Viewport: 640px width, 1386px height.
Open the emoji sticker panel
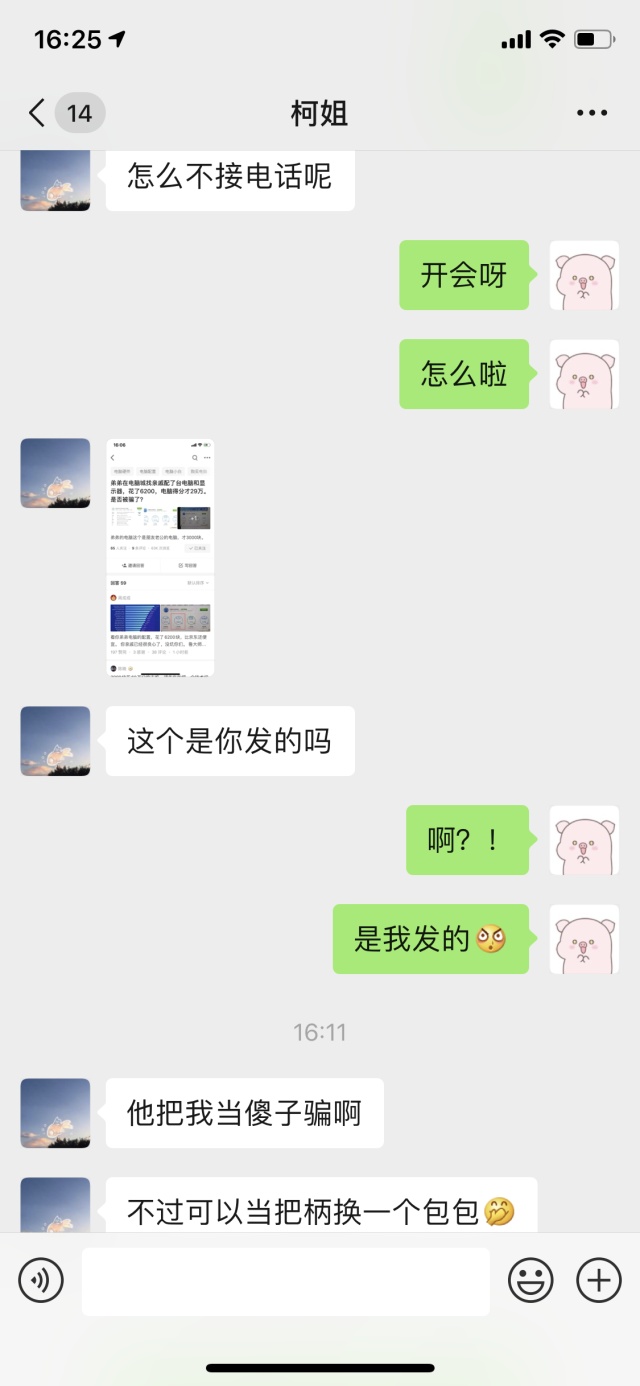click(531, 1280)
